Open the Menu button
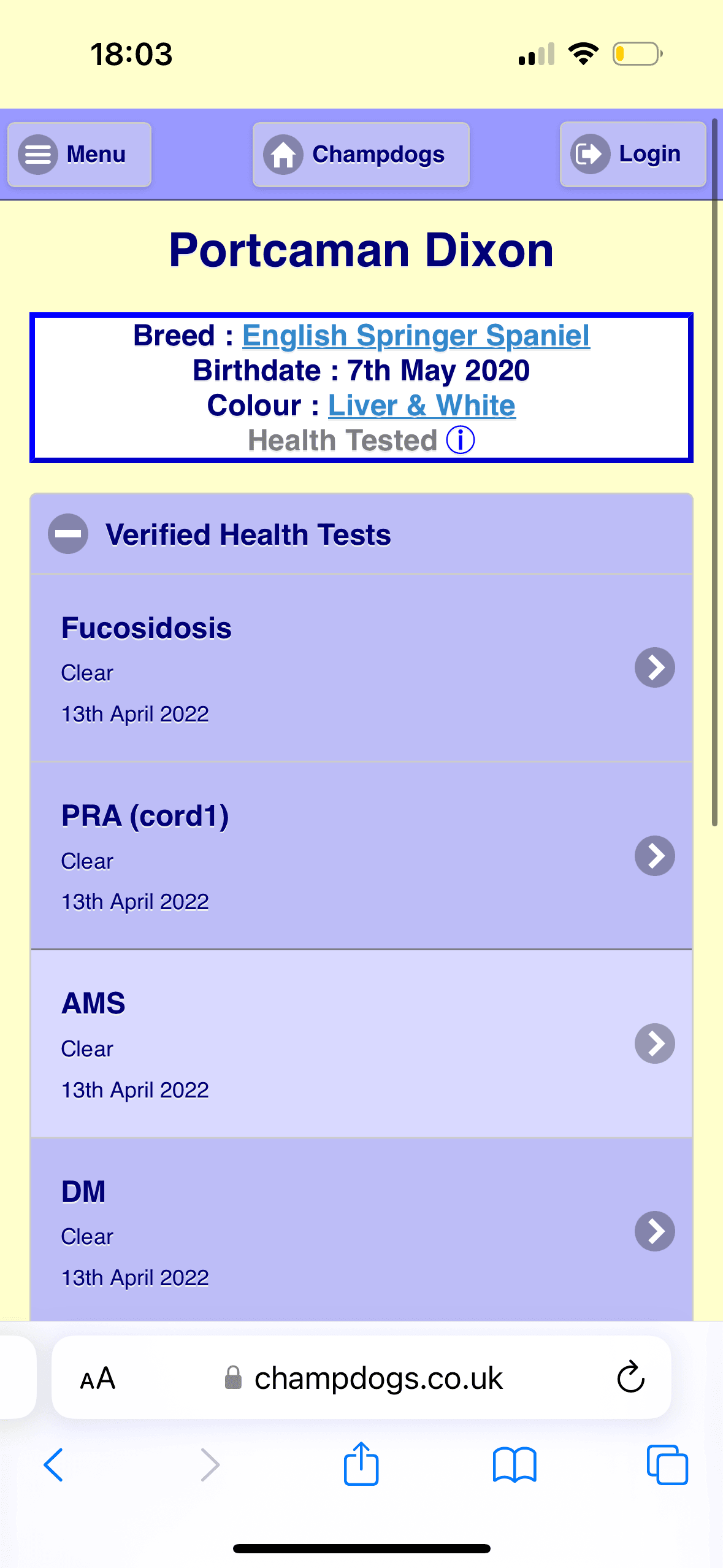 79,154
